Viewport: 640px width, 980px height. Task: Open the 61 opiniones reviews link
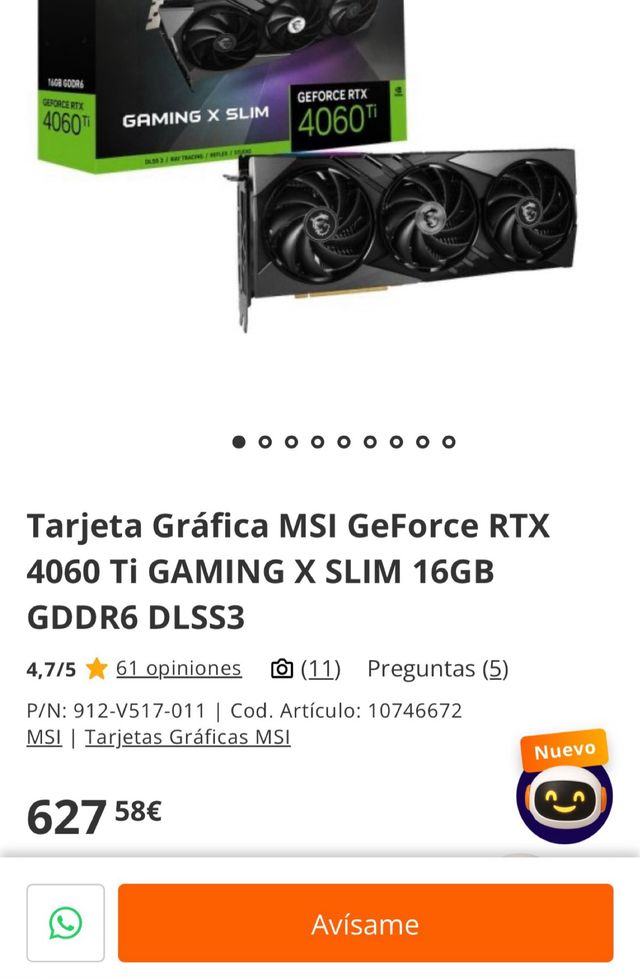click(178, 668)
